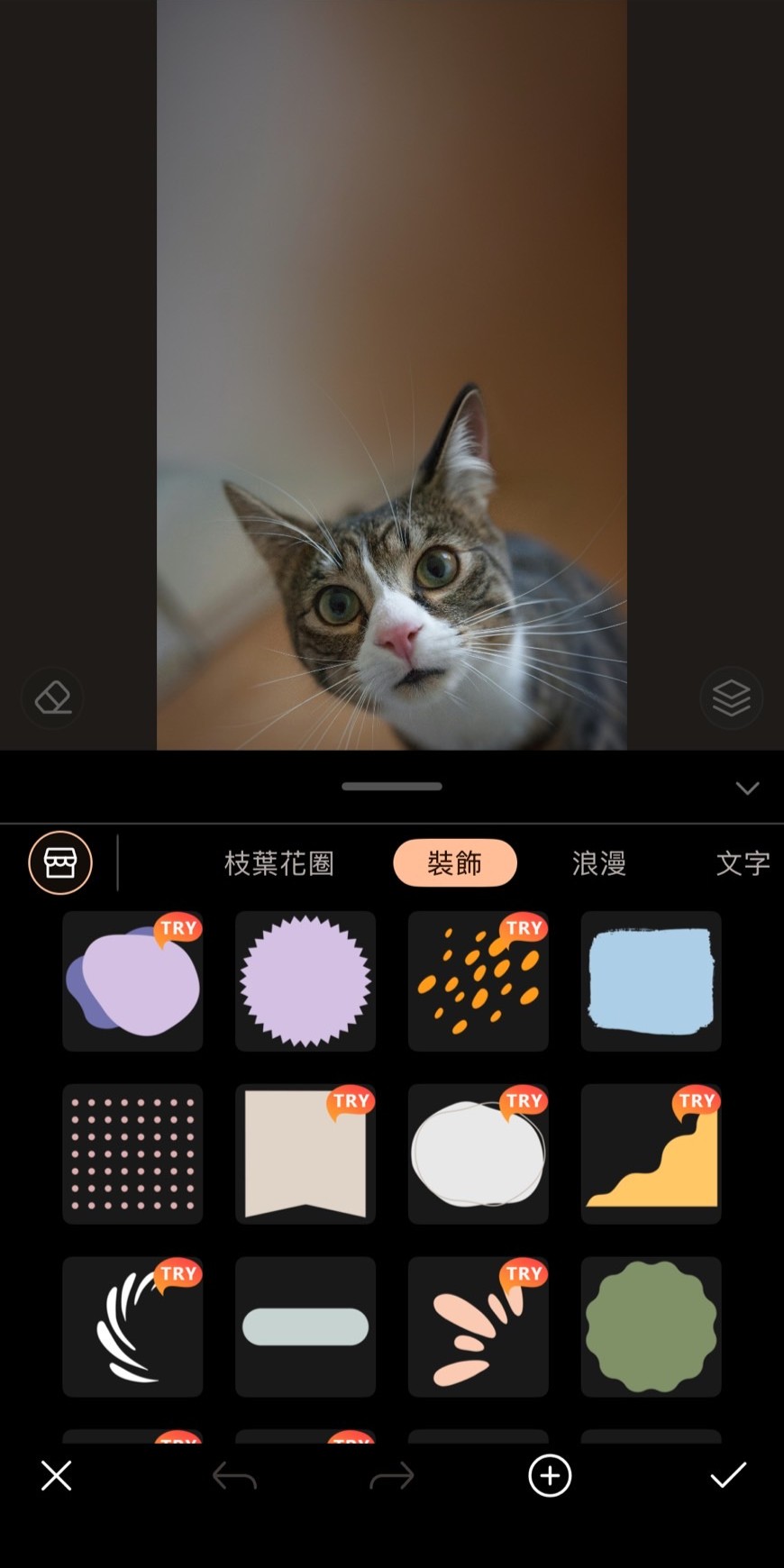This screenshot has width=784, height=1568.
Task: Select the purple starburst sticker
Action: pyautogui.click(x=305, y=981)
